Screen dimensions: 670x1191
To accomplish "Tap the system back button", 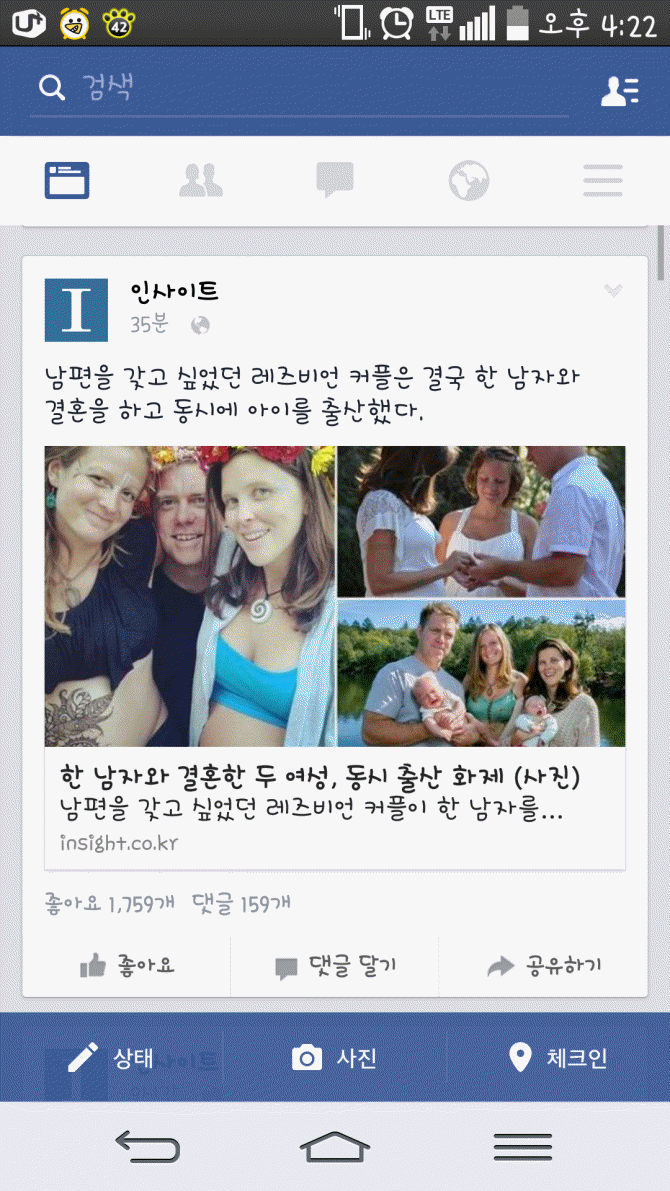I will 147,1146.
